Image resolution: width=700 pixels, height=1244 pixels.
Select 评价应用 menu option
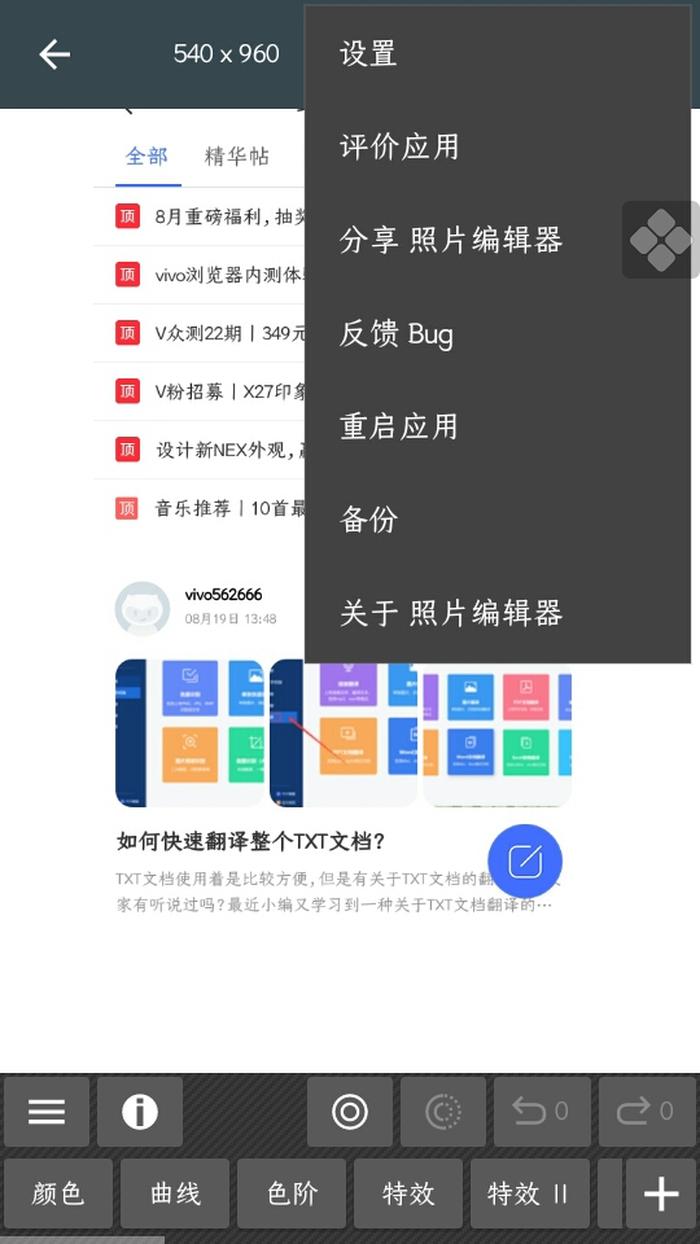[399, 147]
